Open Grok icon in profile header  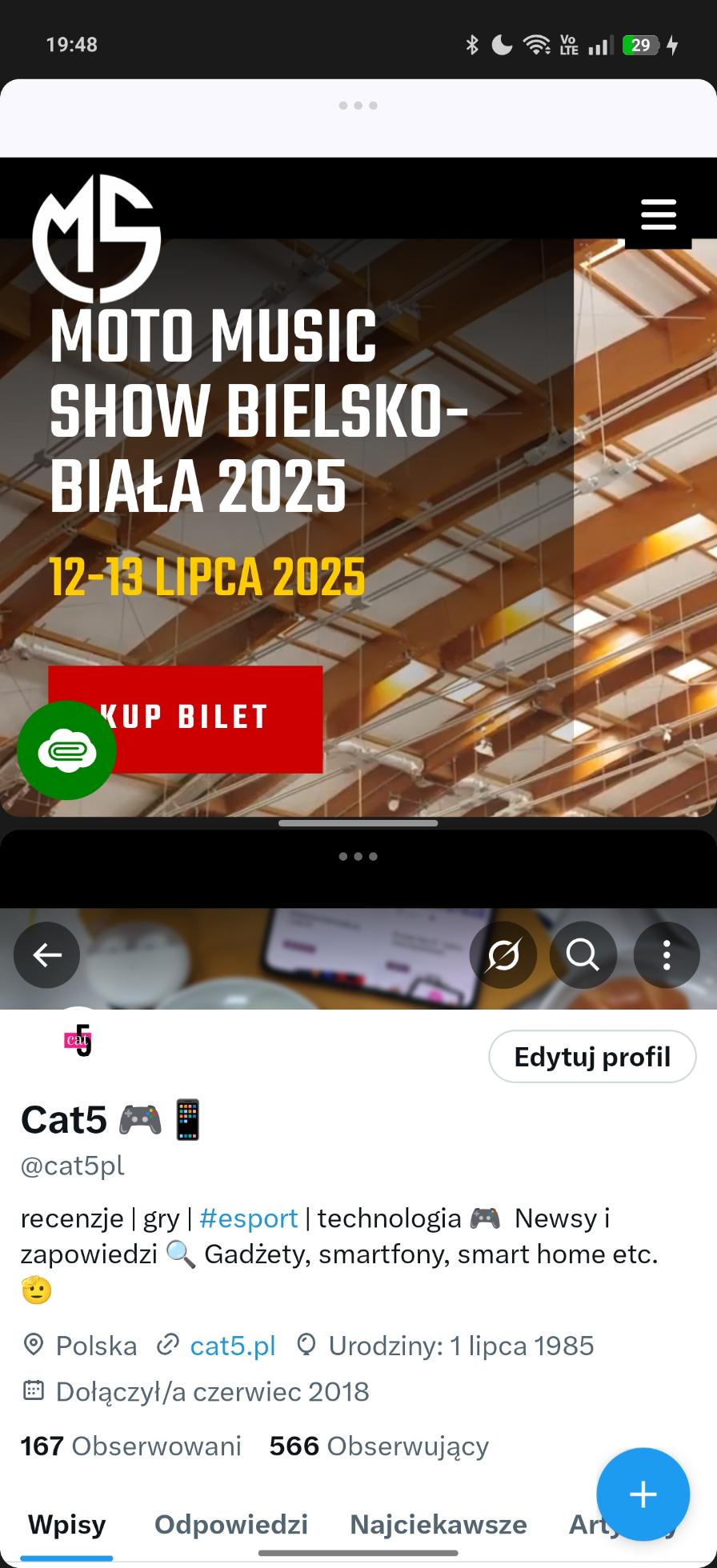pyautogui.click(x=503, y=954)
